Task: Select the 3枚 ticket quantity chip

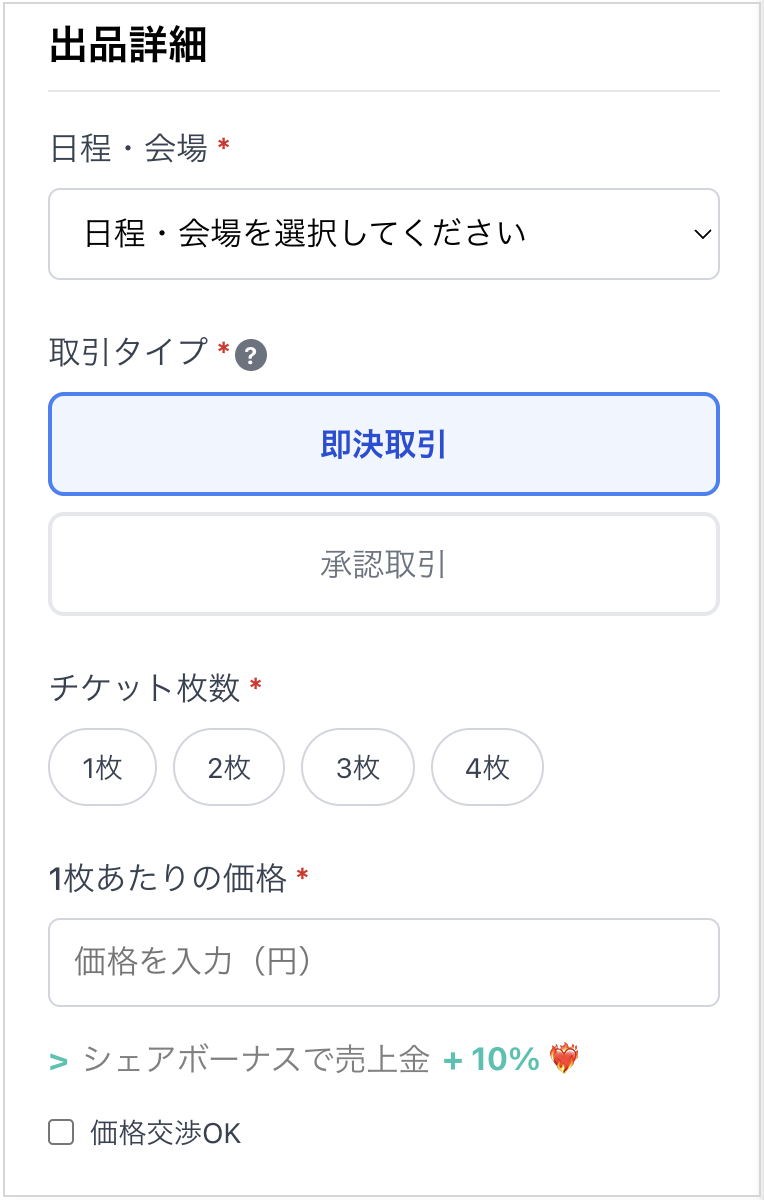Action: click(357, 767)
